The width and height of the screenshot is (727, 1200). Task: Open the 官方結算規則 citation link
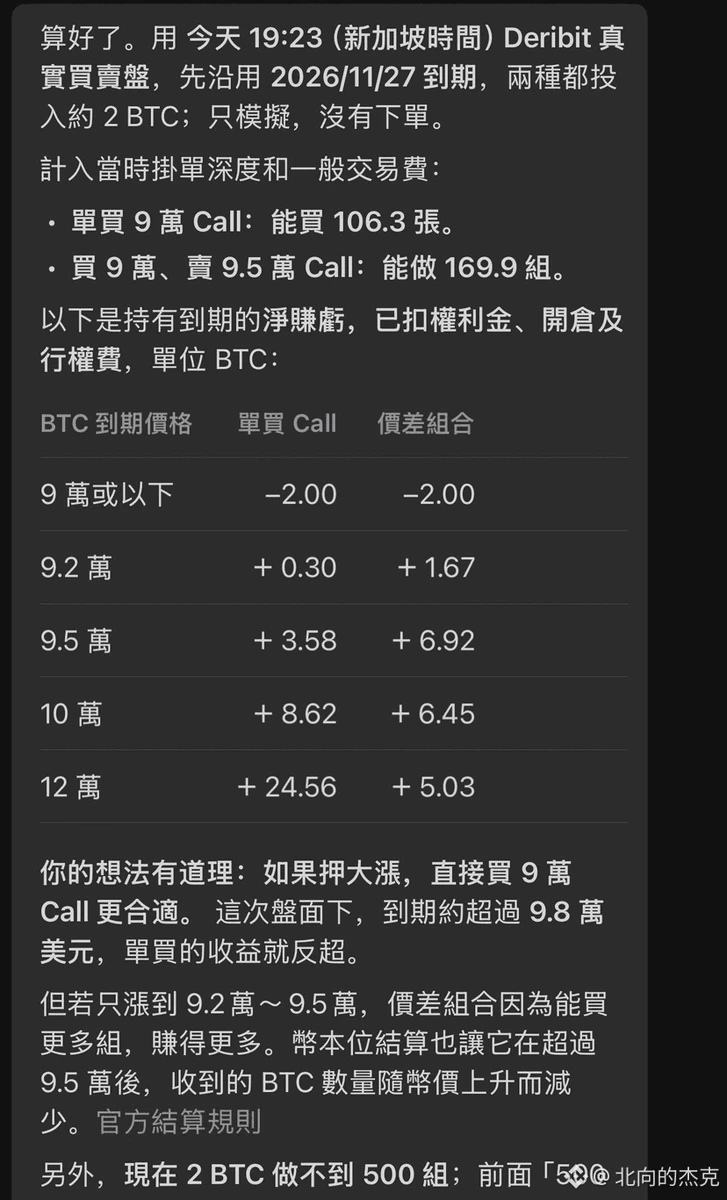pos(179,1121)
